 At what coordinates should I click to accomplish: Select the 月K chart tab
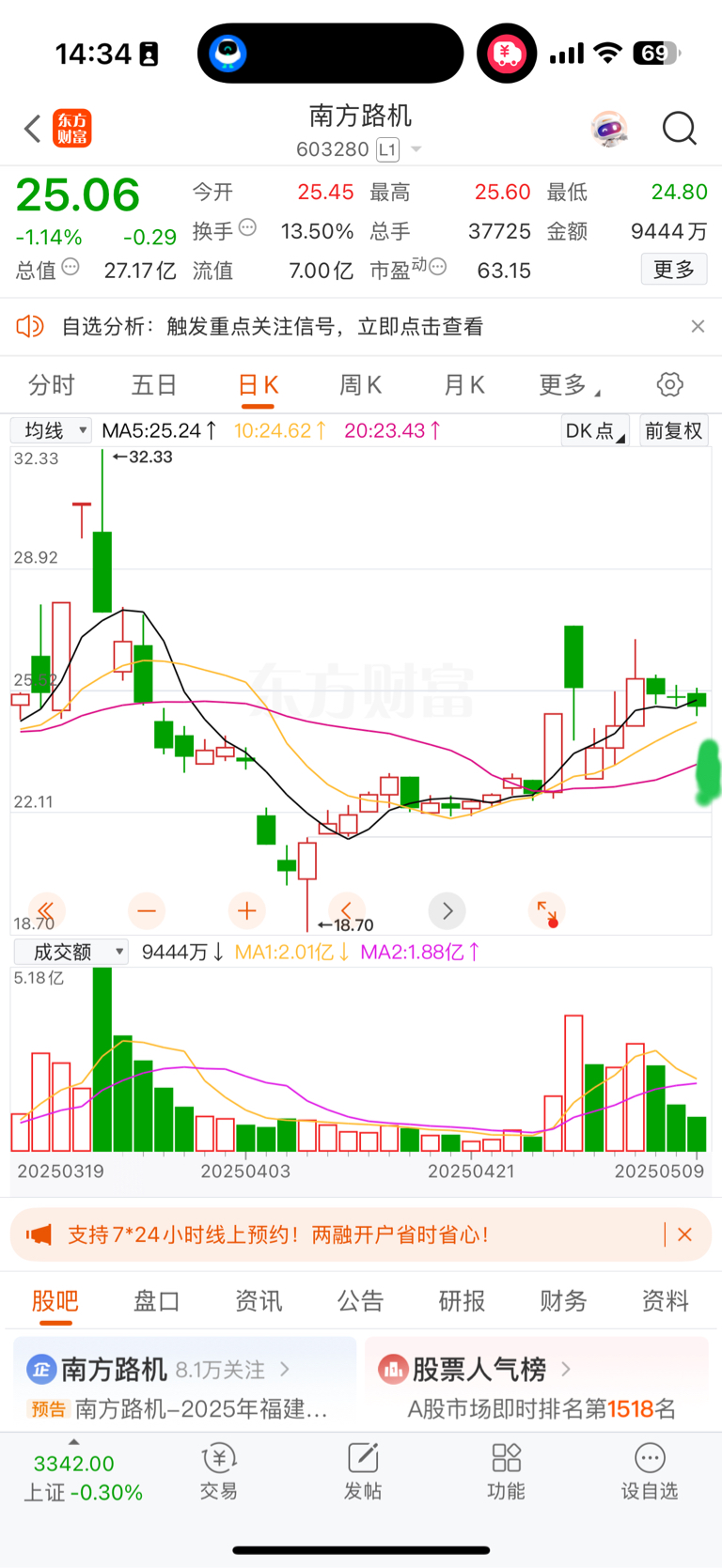[x=463, y=385]
